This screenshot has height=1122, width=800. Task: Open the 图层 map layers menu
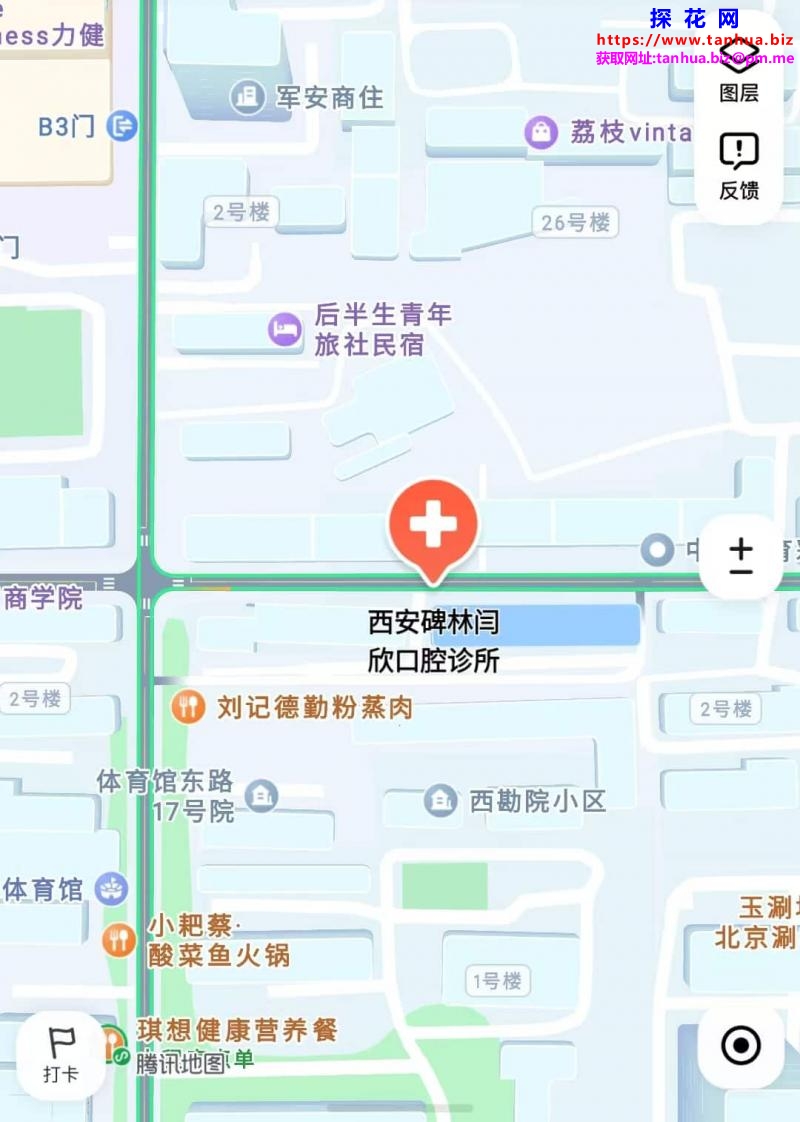pyautogui.click(x=739, y=69)
